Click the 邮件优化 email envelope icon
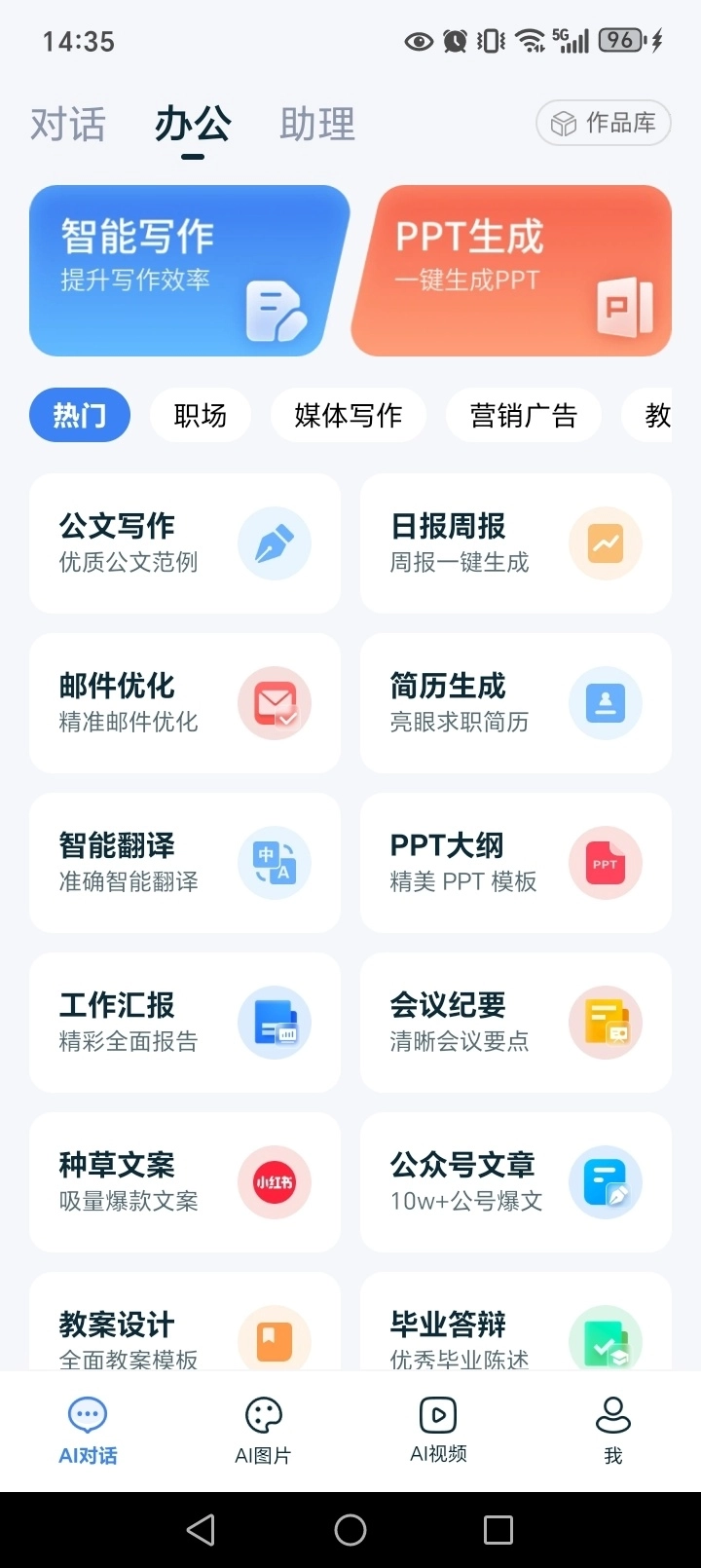The width and height of the screenshot is (701, 1568). [x=275, y=703]
